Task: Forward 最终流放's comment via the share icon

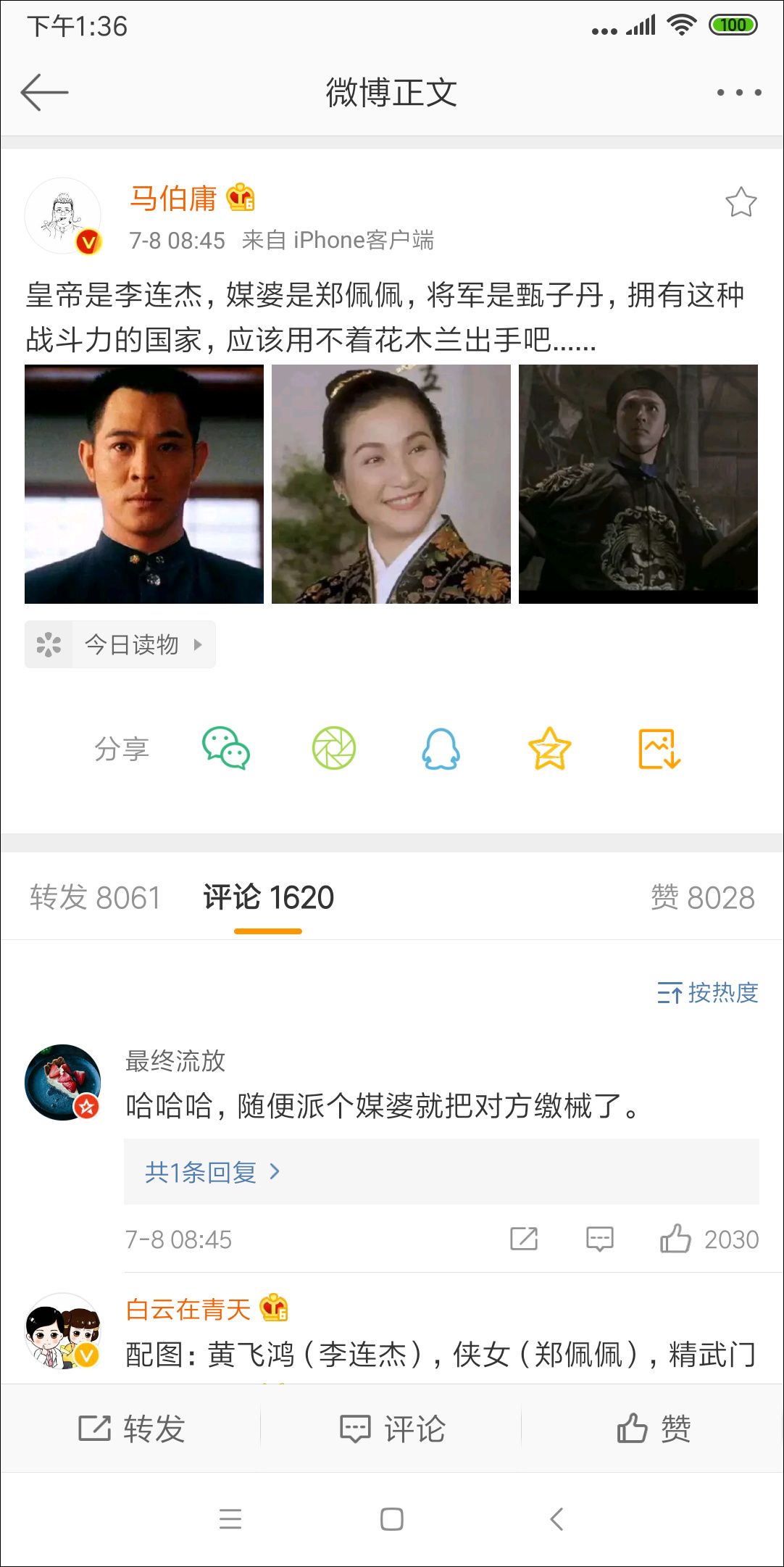Action: pyautogui.click(x=524, y=1239)
